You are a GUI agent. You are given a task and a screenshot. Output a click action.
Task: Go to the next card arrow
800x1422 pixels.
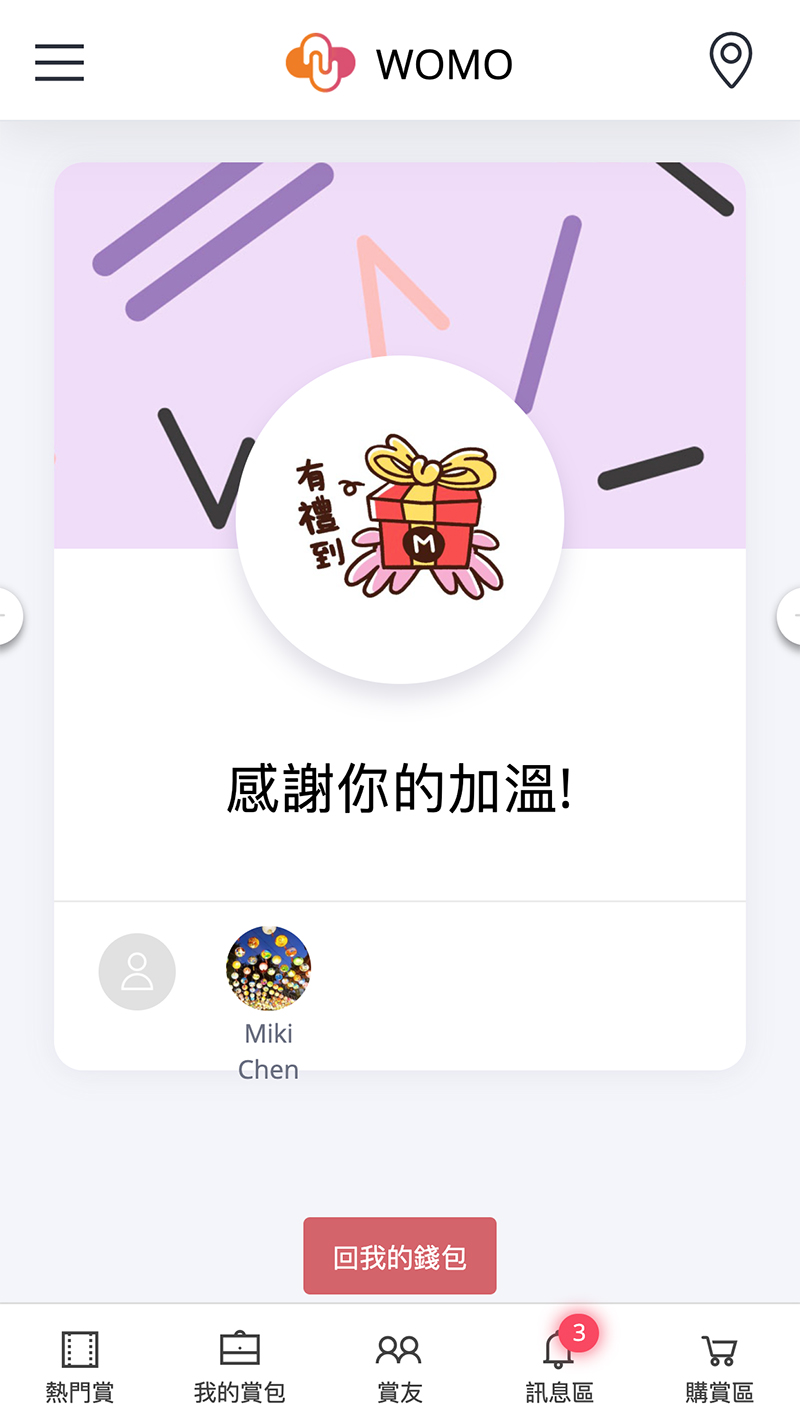tap(792, 616)
